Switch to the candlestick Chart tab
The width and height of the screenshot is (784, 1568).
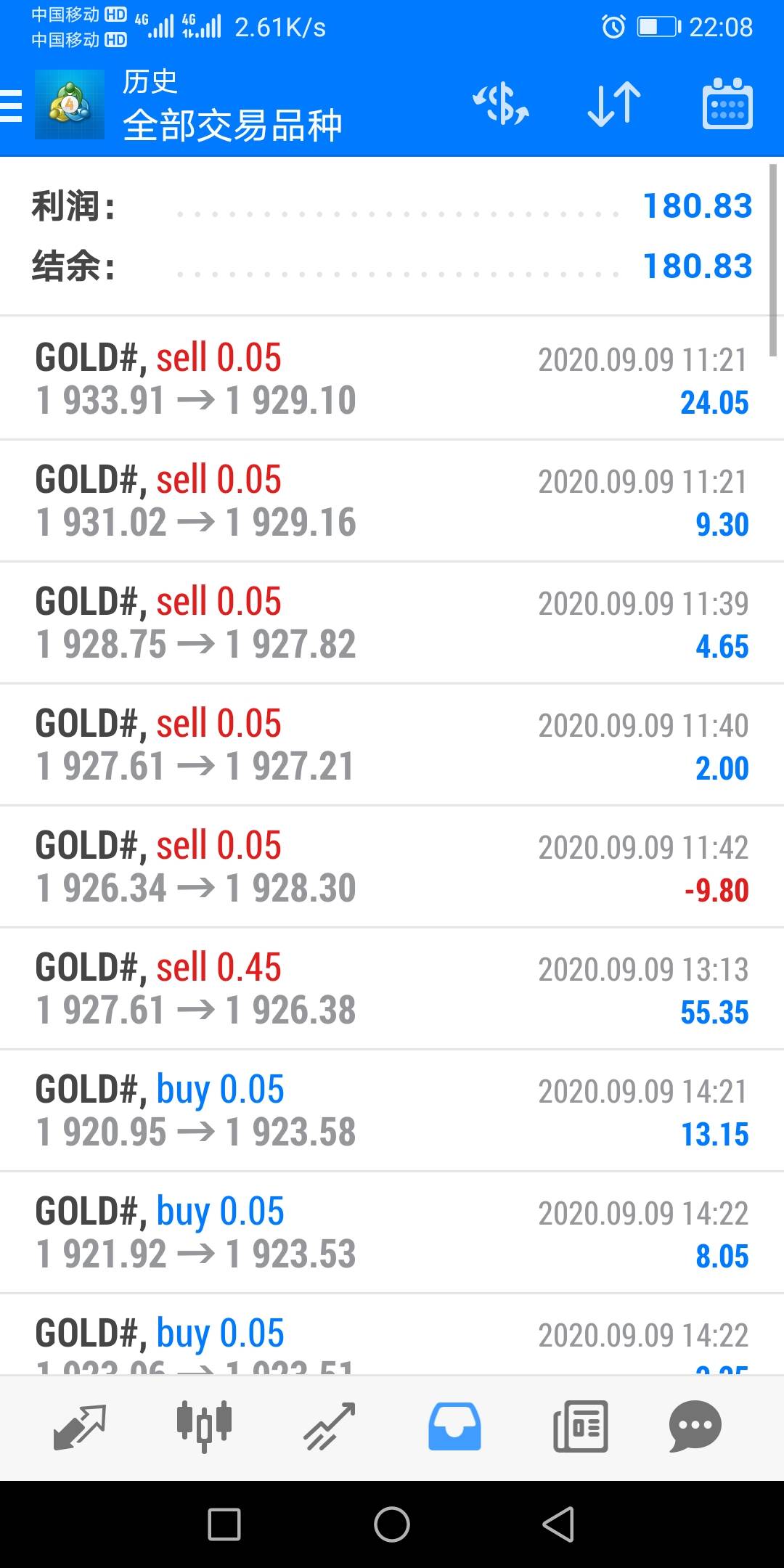205,1426
